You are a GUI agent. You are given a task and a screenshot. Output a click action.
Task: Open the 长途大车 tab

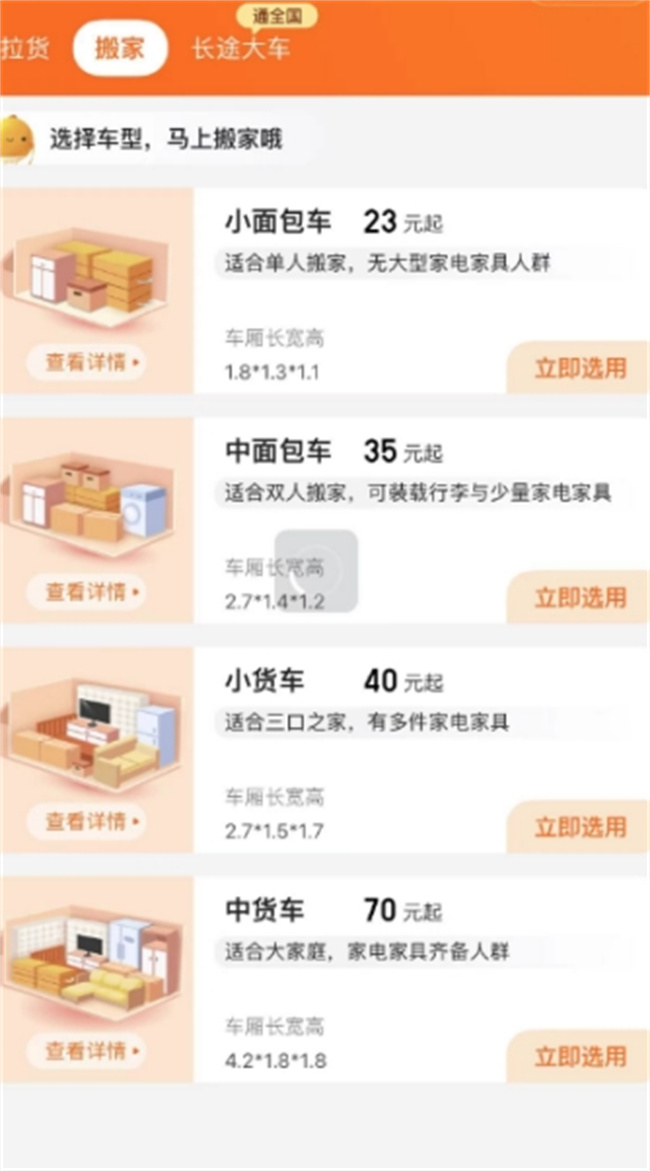click(x=241, y=48)
